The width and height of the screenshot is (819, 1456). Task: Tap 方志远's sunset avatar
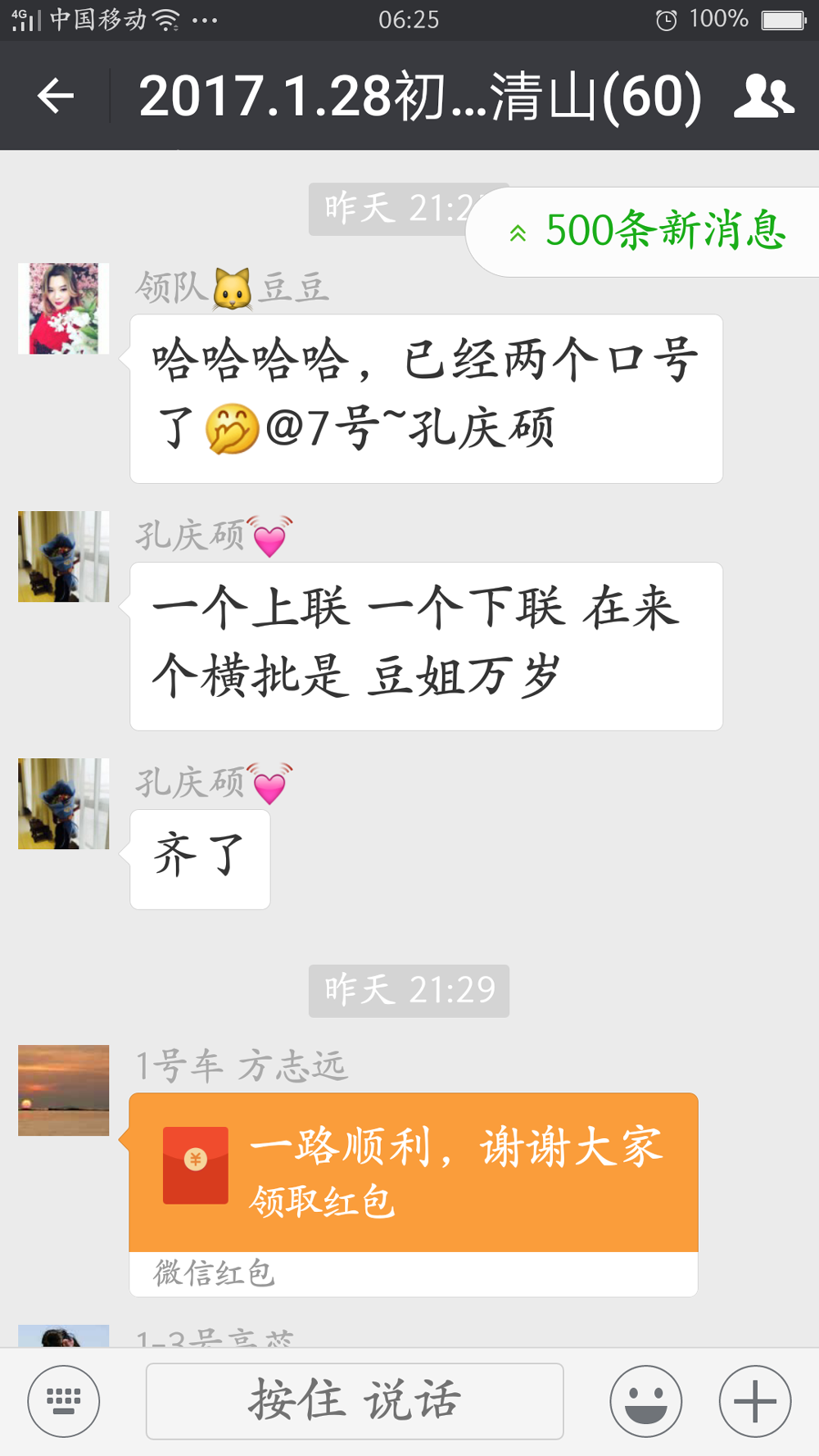[x=64, y=1090]
